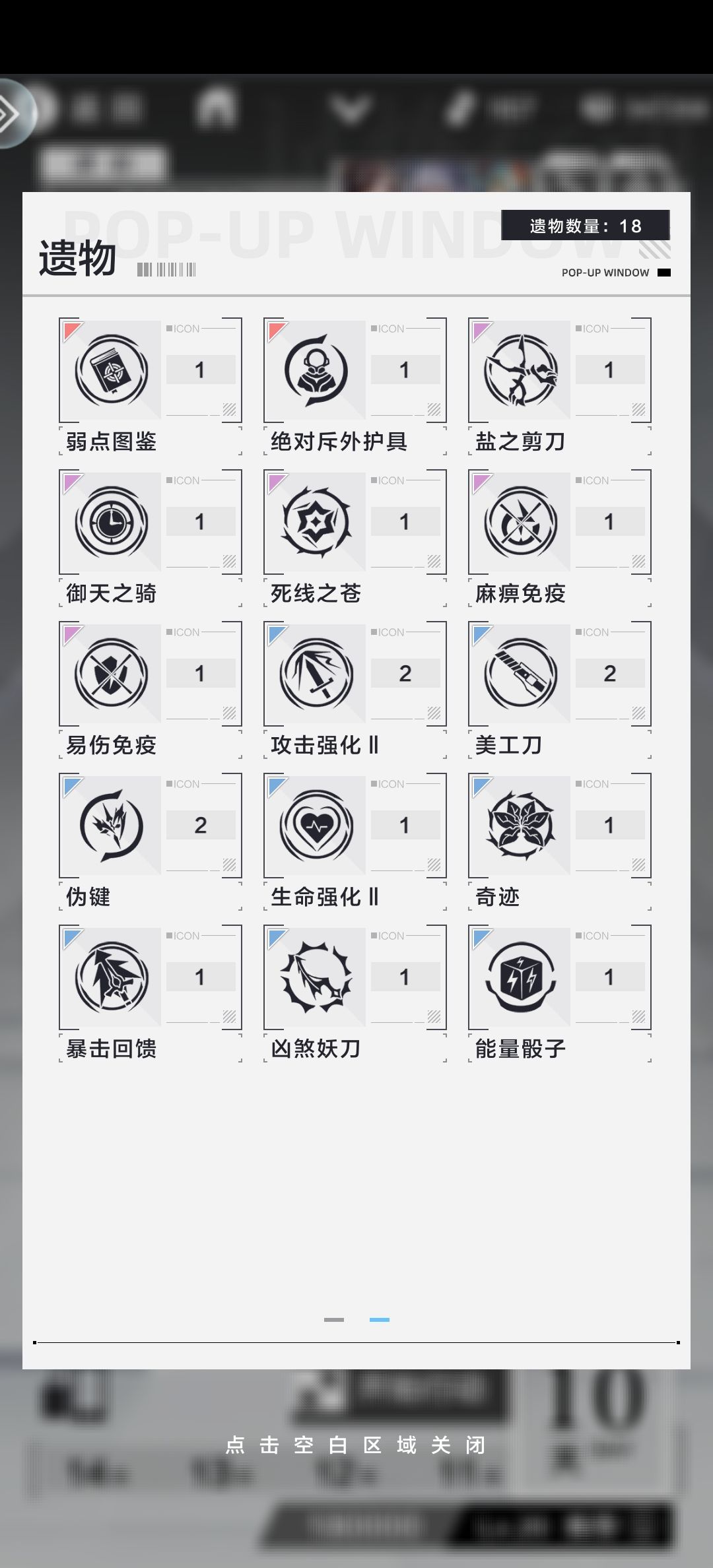Select the 盐之剪刀 relic icon

point(519,371)
